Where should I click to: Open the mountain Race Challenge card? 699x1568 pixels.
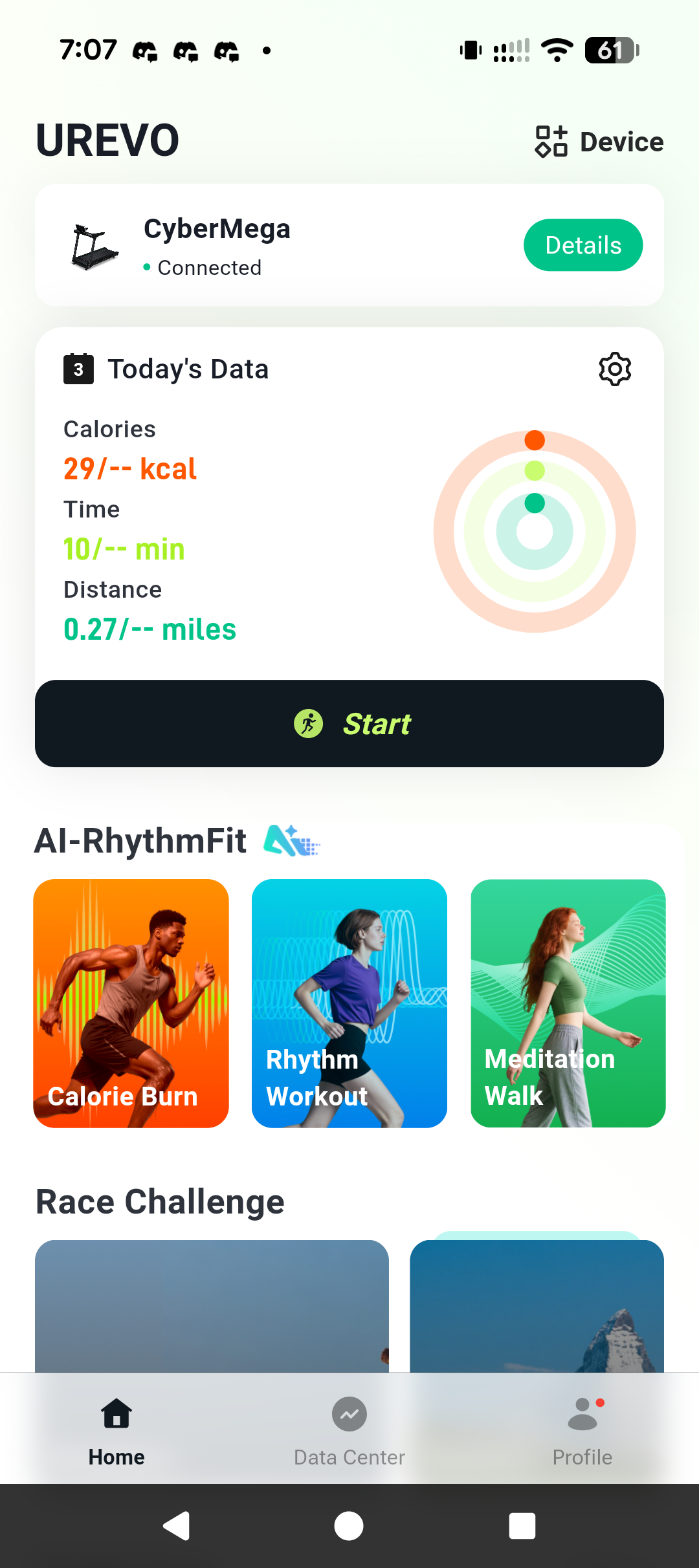537,1305
